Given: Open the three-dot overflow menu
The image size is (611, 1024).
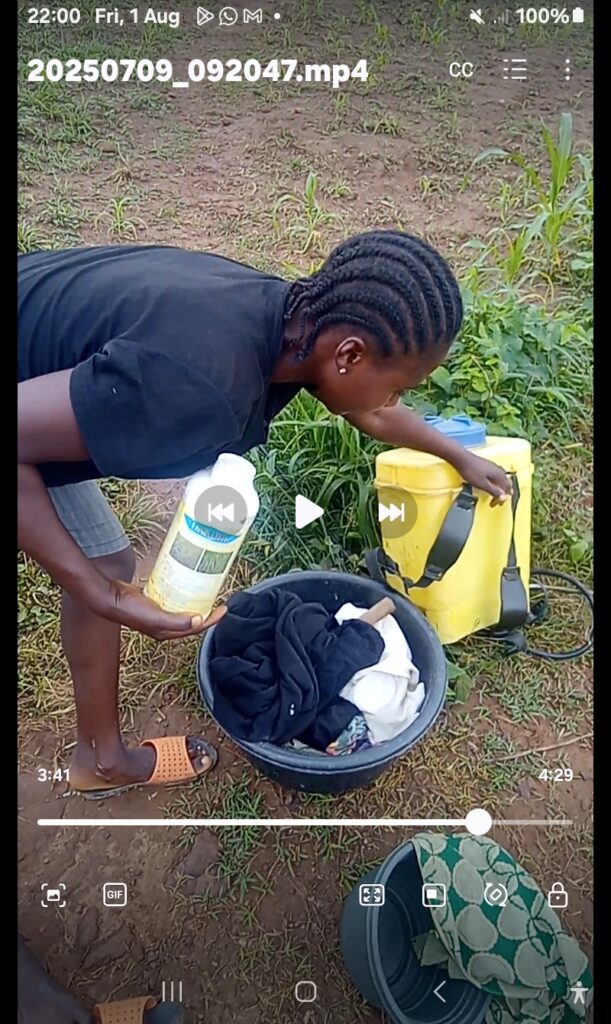Looking at the screenshot, I should point(566,70).
